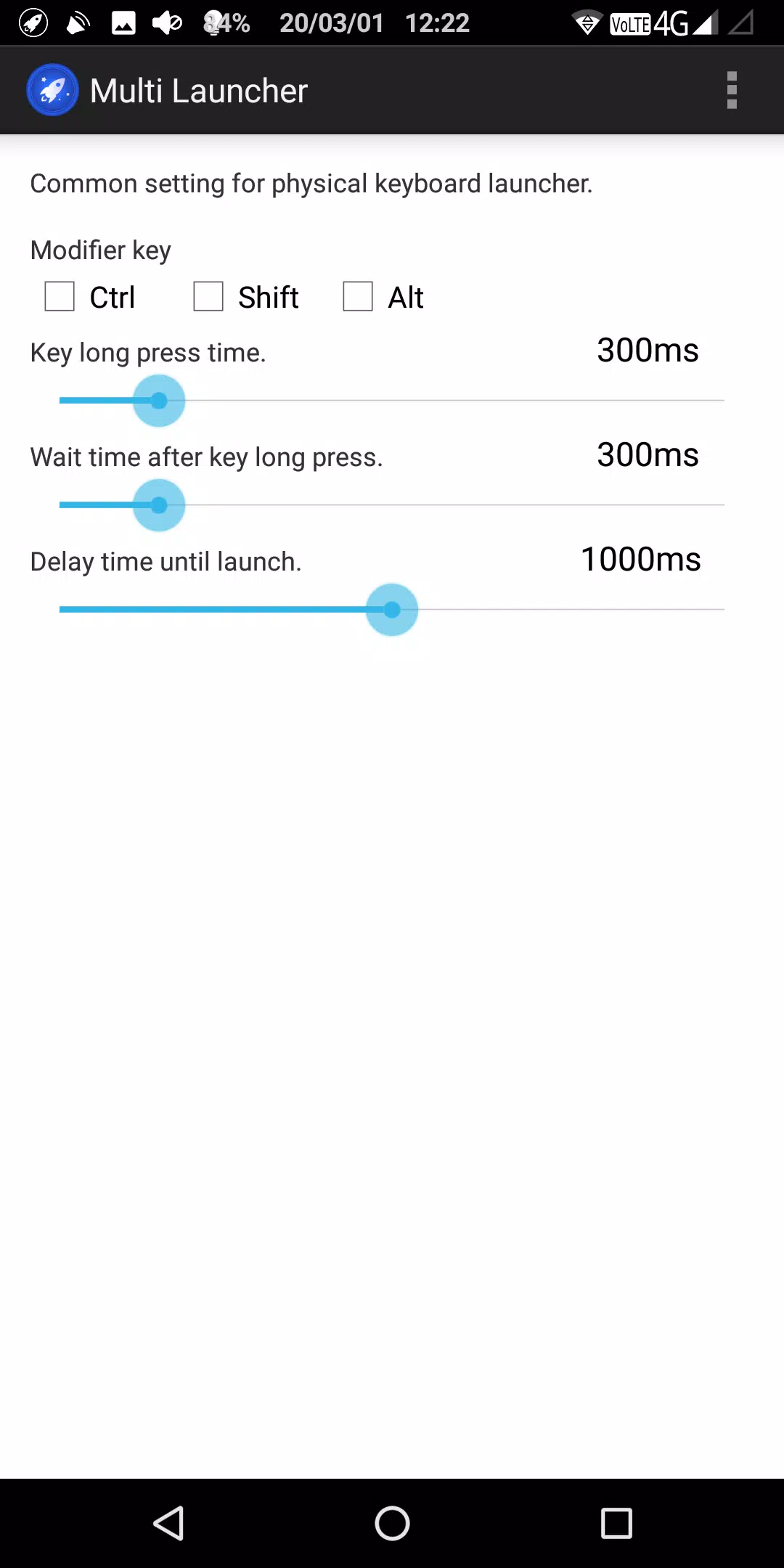This screenshot has height=1568, width=784.
Task: Open the overflow menu
Action: point(731,91)
